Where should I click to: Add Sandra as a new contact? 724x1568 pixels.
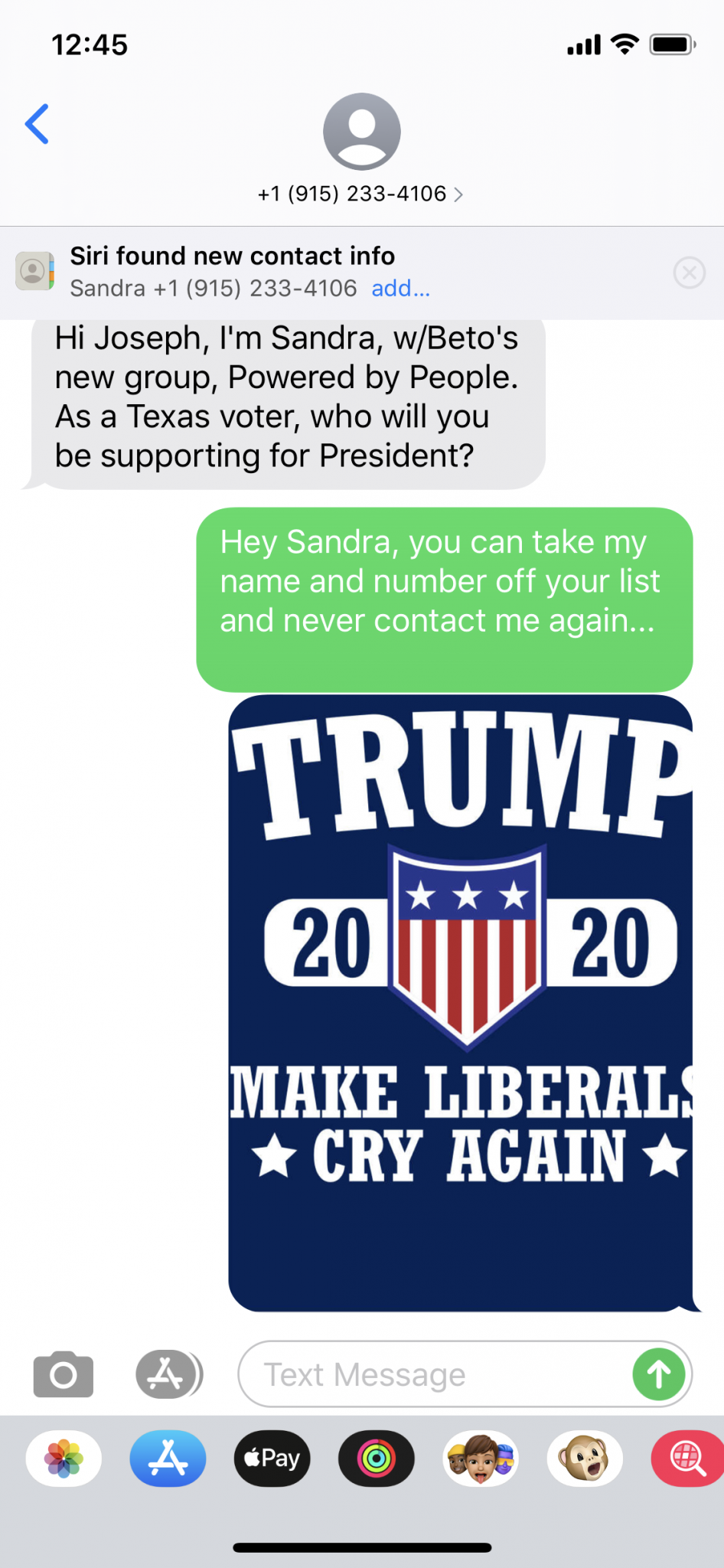[x=400, y=289]
